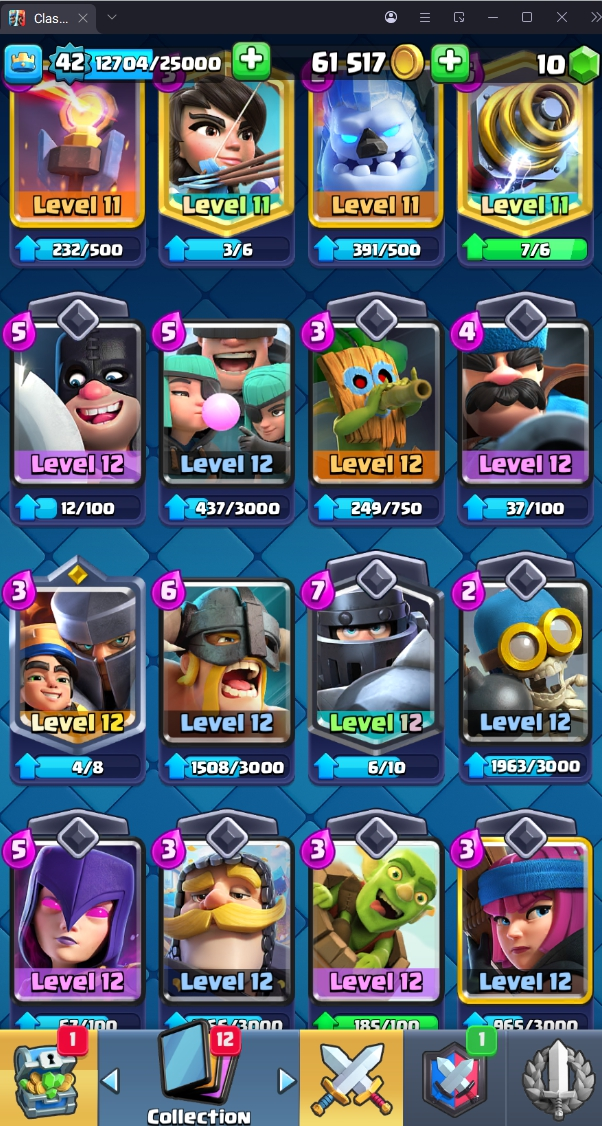Switch to the Battle crossed swords tab
Image resolution: width=602 pixels, height=1126 pixels.
click(351, 1078)
